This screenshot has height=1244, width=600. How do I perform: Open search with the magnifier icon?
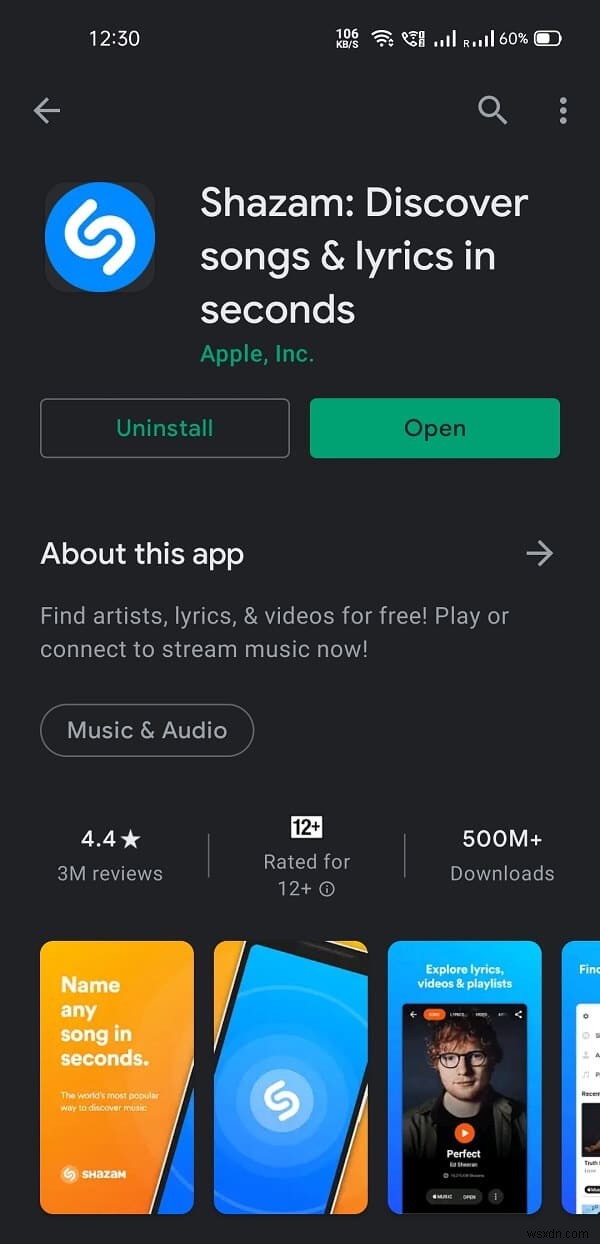point(492,110)
